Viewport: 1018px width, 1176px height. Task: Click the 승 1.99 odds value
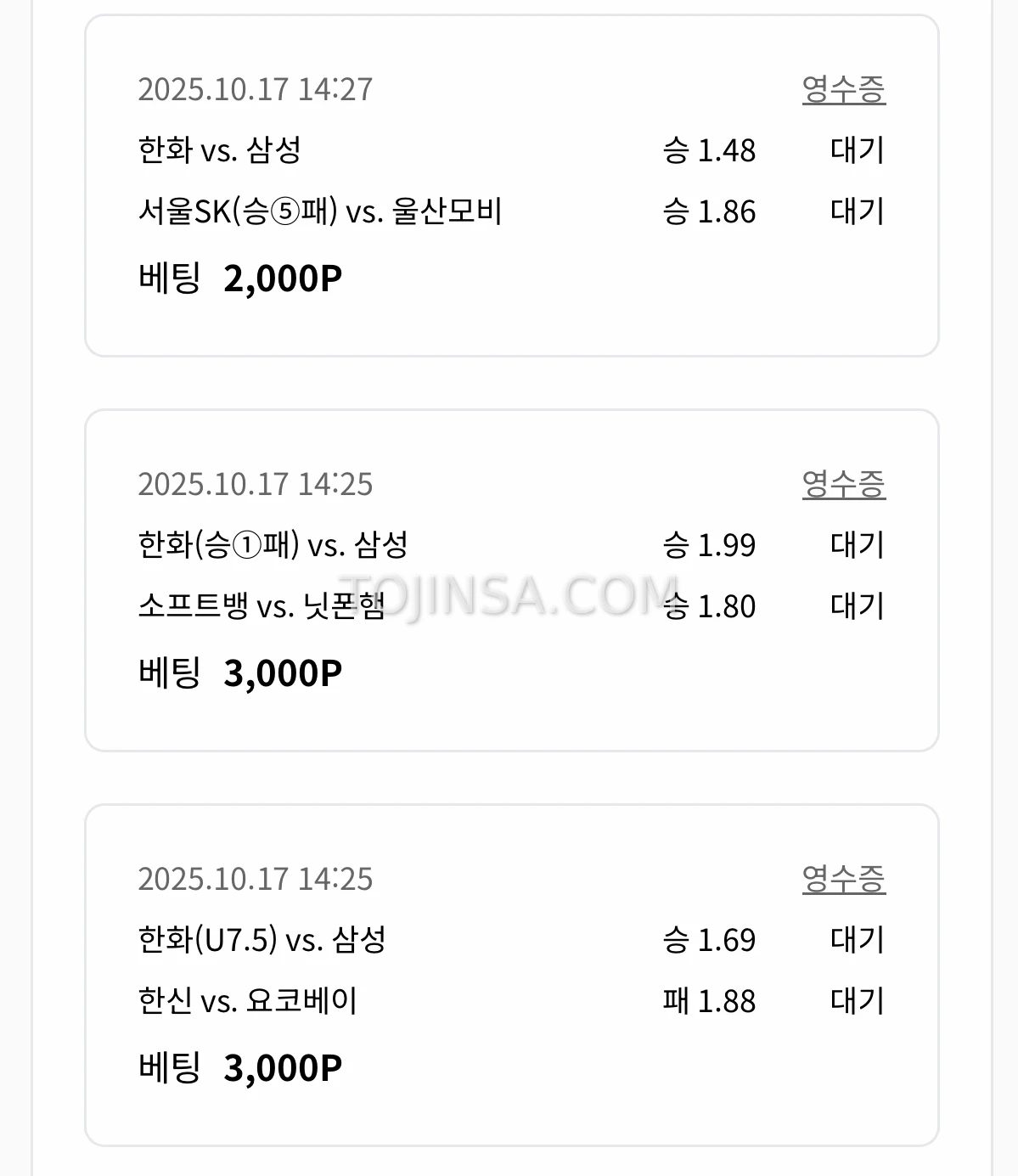pyautogui.click(x=710, y=547)
